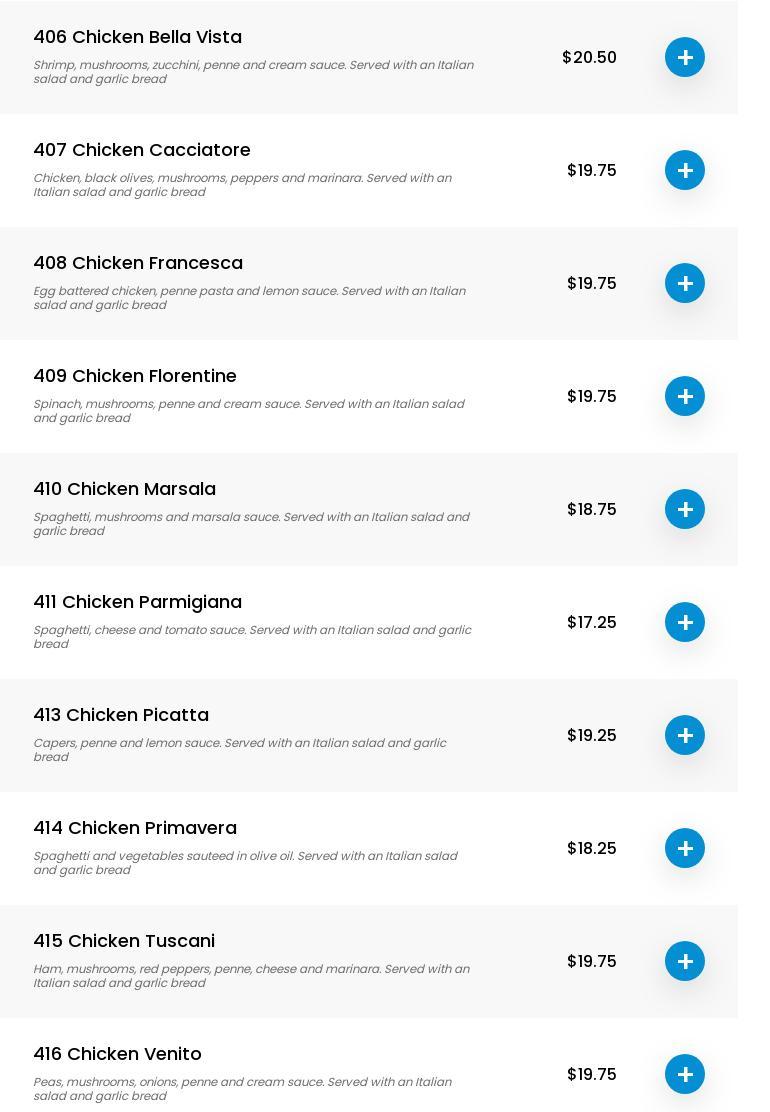The width and height of the screenshot is (770, 1112).
Task: Add 413 Chicken Picatta to order
Action: pyautogui.click(x=685, y=735)
